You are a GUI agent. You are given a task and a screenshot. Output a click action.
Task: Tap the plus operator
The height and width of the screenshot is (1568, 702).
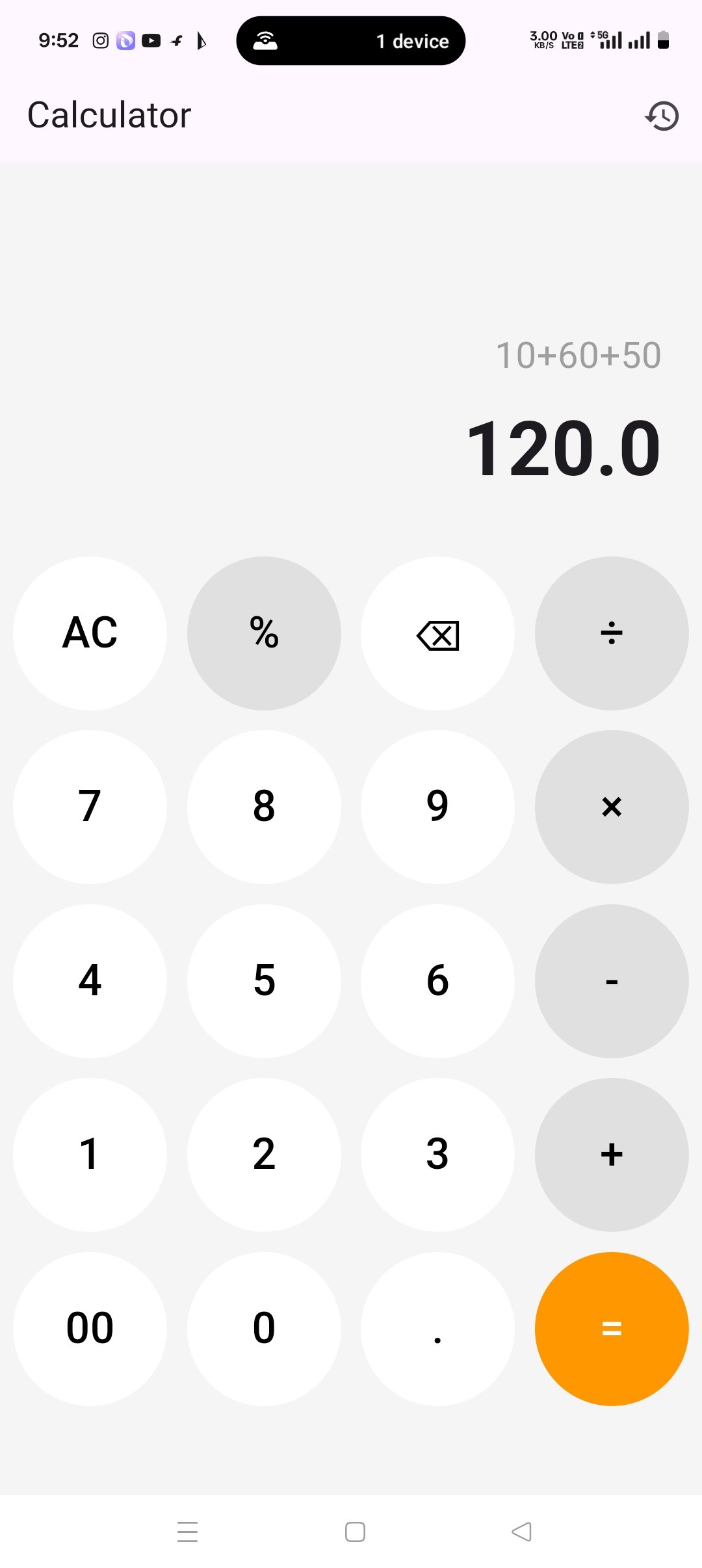[611, 1155]
